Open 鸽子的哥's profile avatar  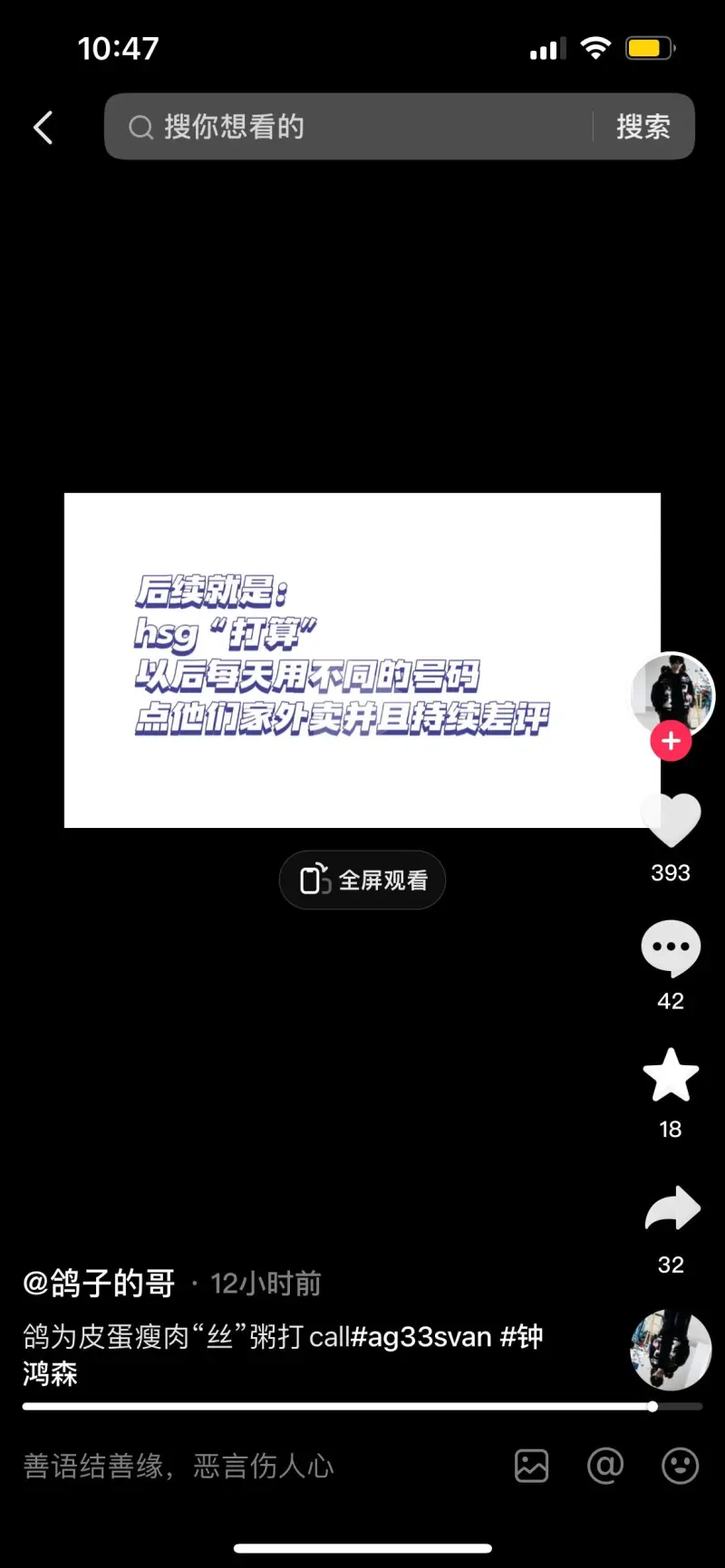pyautogui.click(x=672, y=693)
